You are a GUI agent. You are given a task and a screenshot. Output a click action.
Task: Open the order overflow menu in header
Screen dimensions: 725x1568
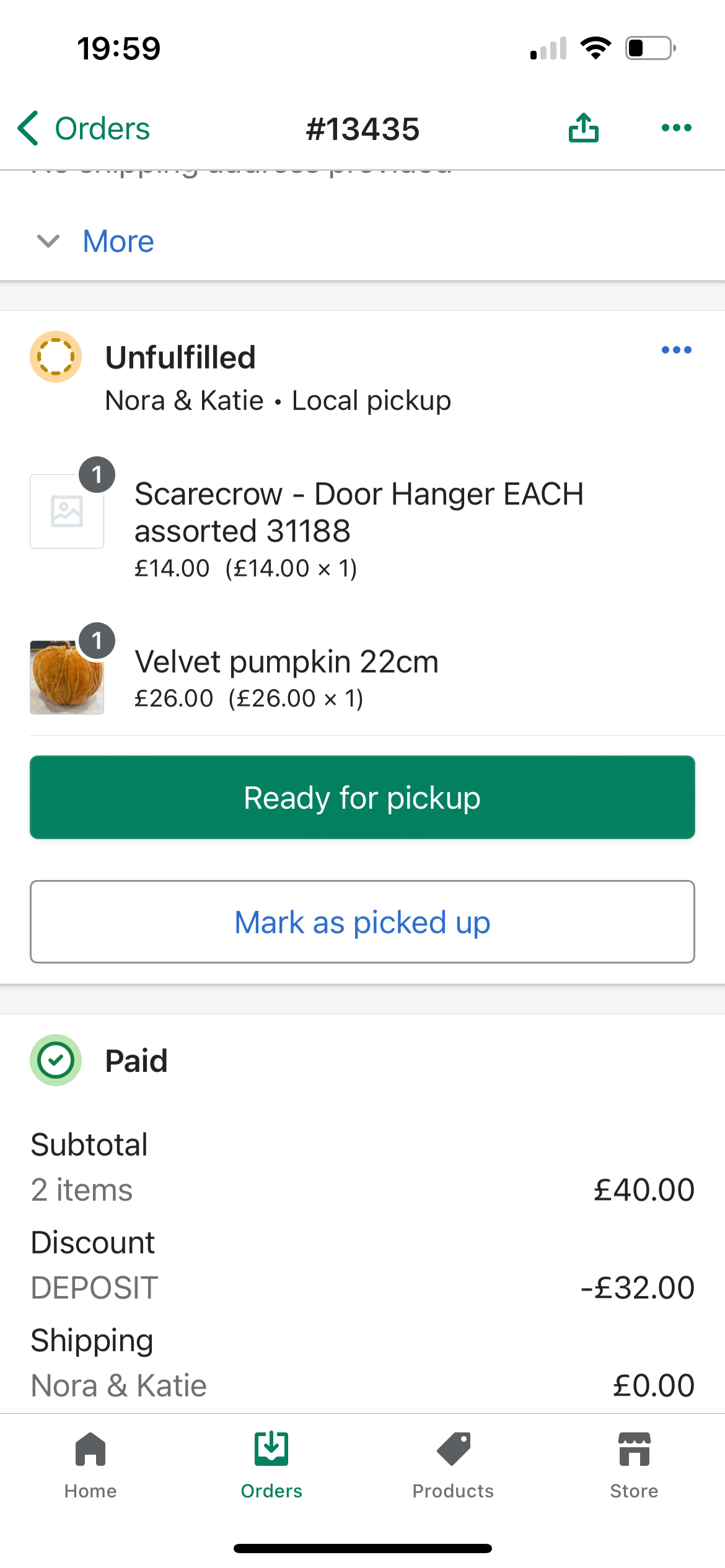point(677,128)
